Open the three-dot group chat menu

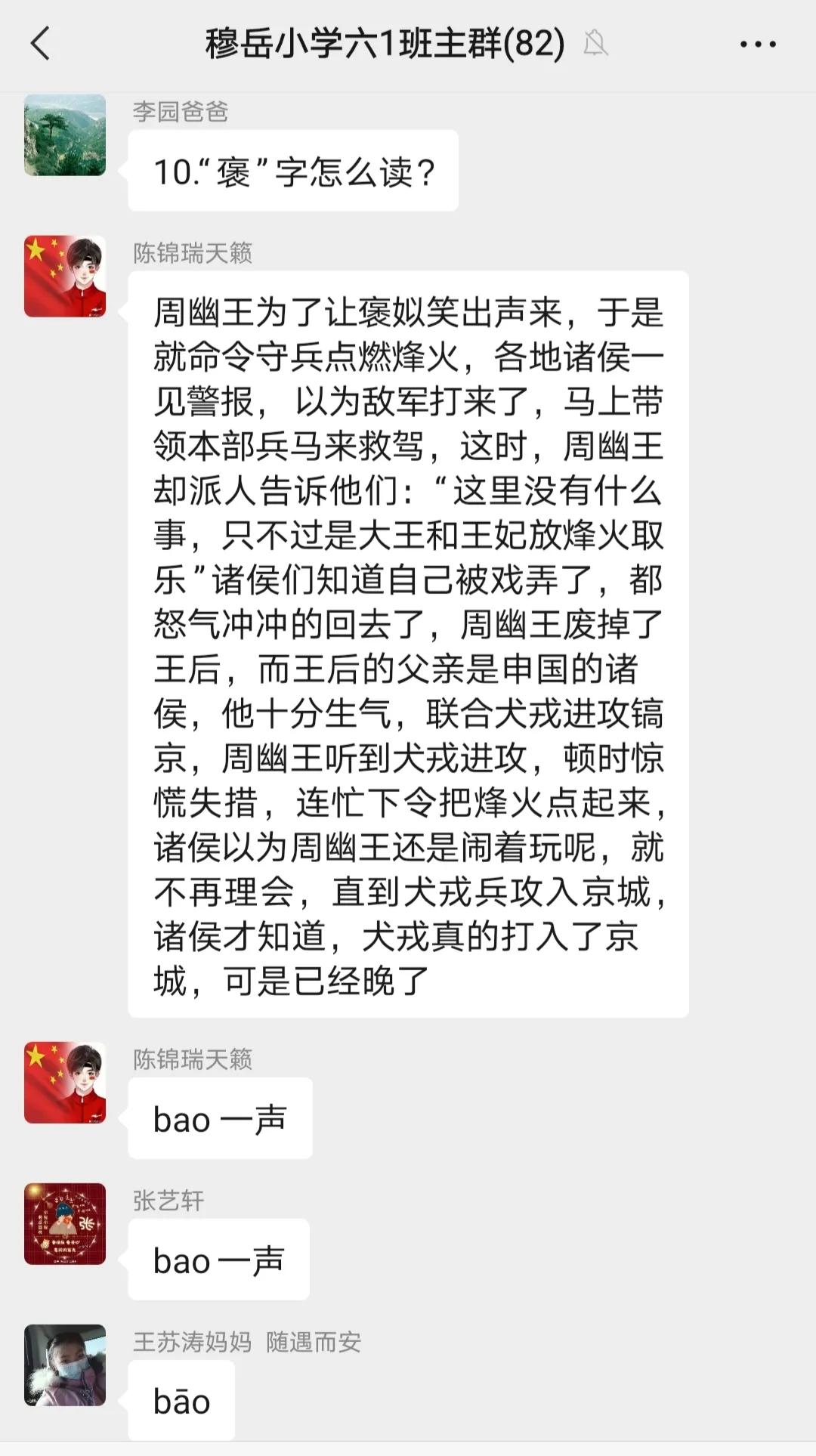tap(757, 45)
